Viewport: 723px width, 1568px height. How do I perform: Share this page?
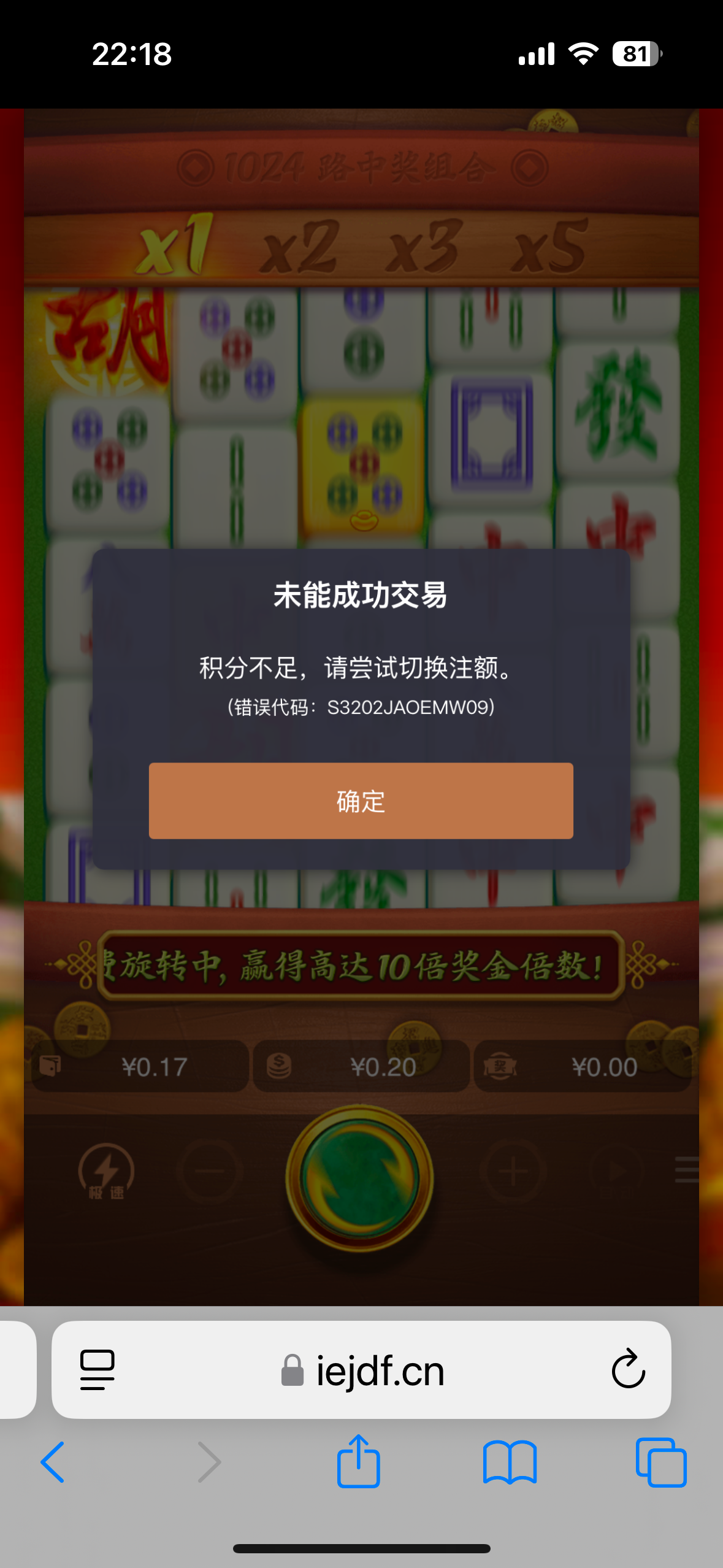point(358,1461)
